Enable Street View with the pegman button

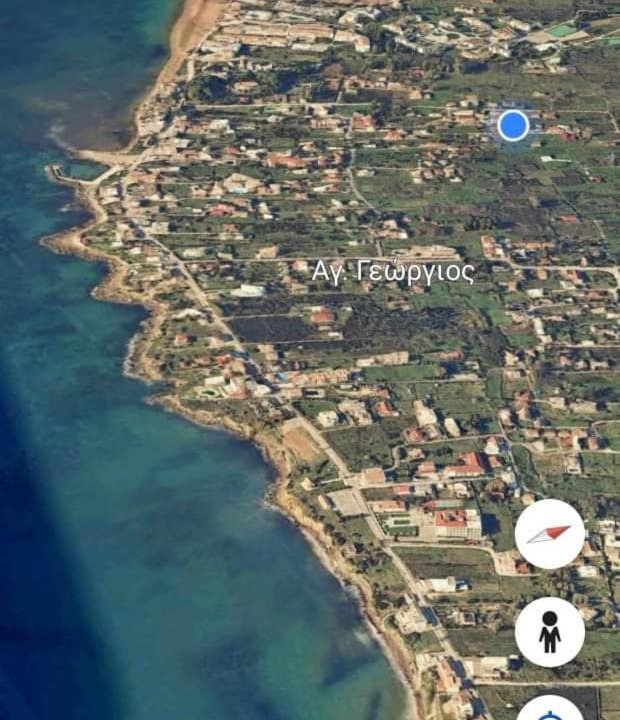point(549,632)
